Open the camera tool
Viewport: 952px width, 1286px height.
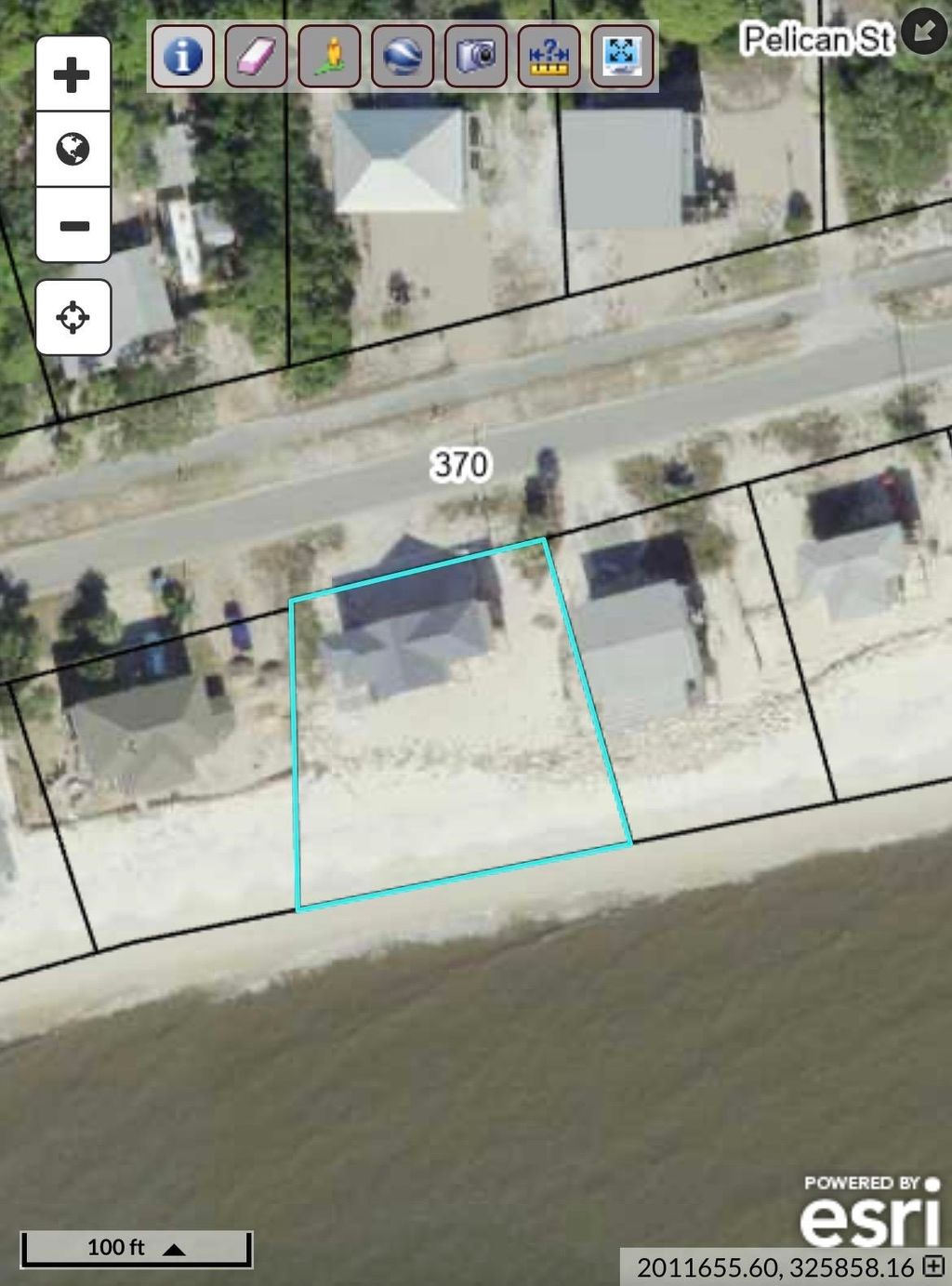pos(476,57)
